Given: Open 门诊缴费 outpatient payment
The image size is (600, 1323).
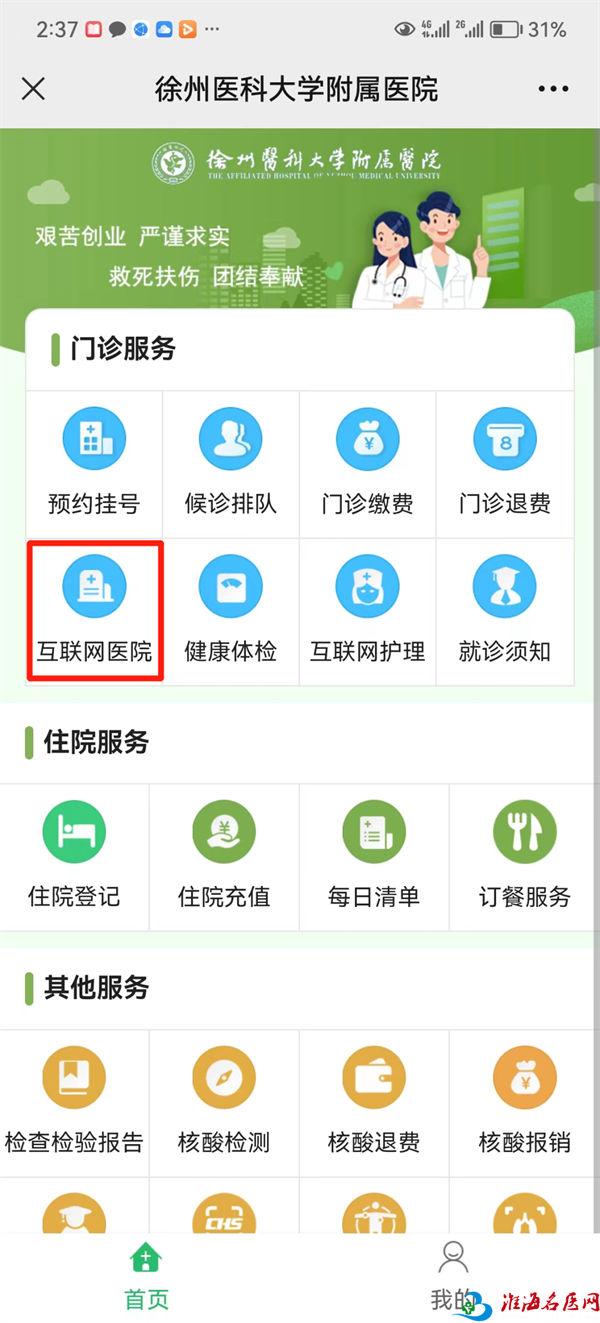Looking at the screenshot, I should tap(367, 464).
